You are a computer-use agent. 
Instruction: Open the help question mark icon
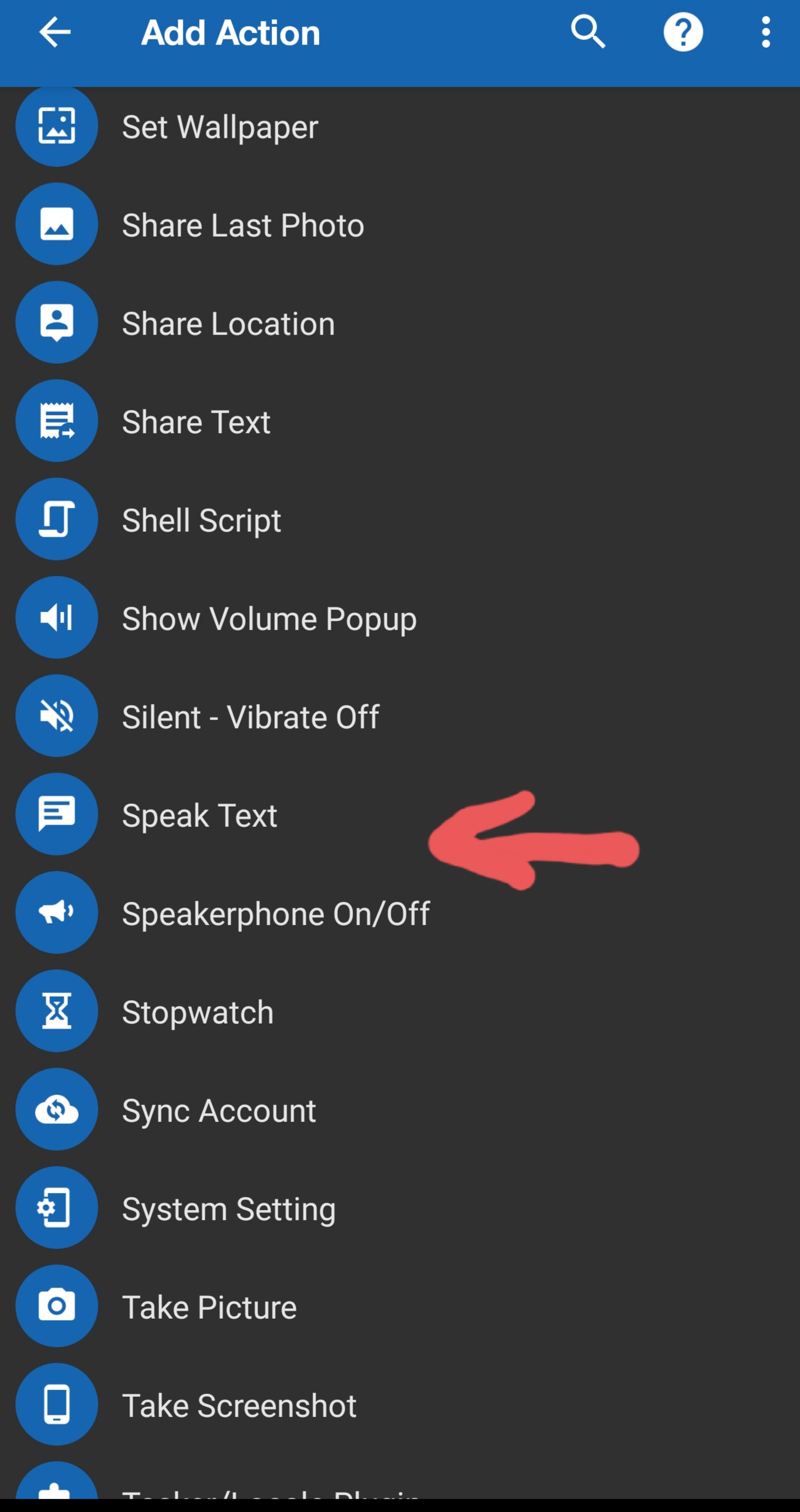click(x=683, y=32)
